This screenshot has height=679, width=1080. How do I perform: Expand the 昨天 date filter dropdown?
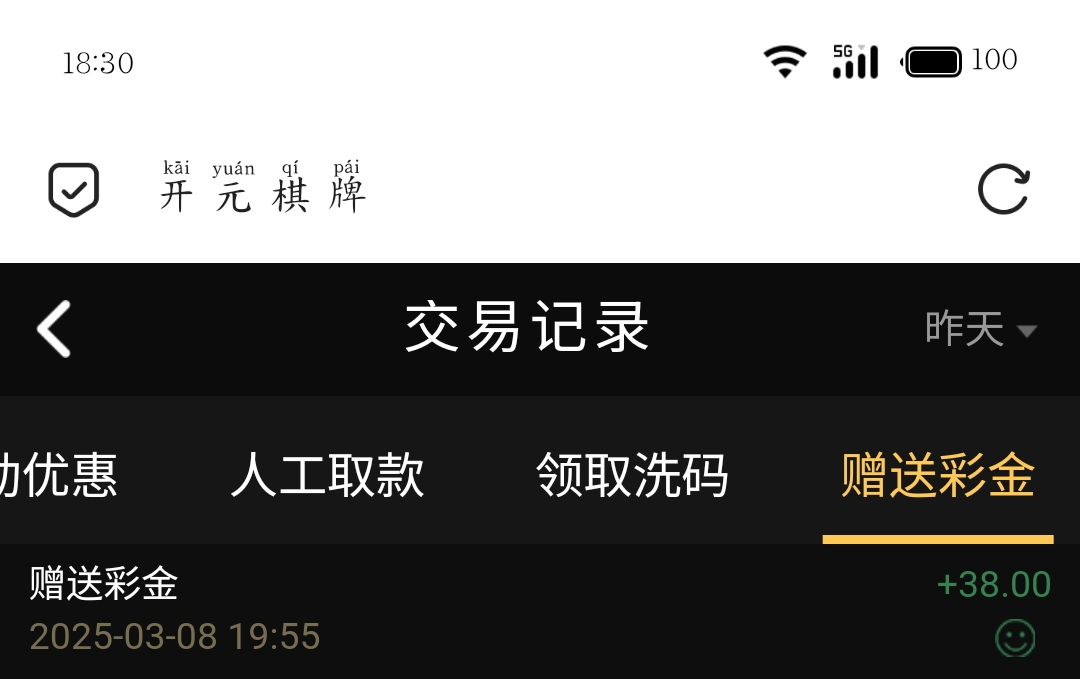(x=979, y=329)
